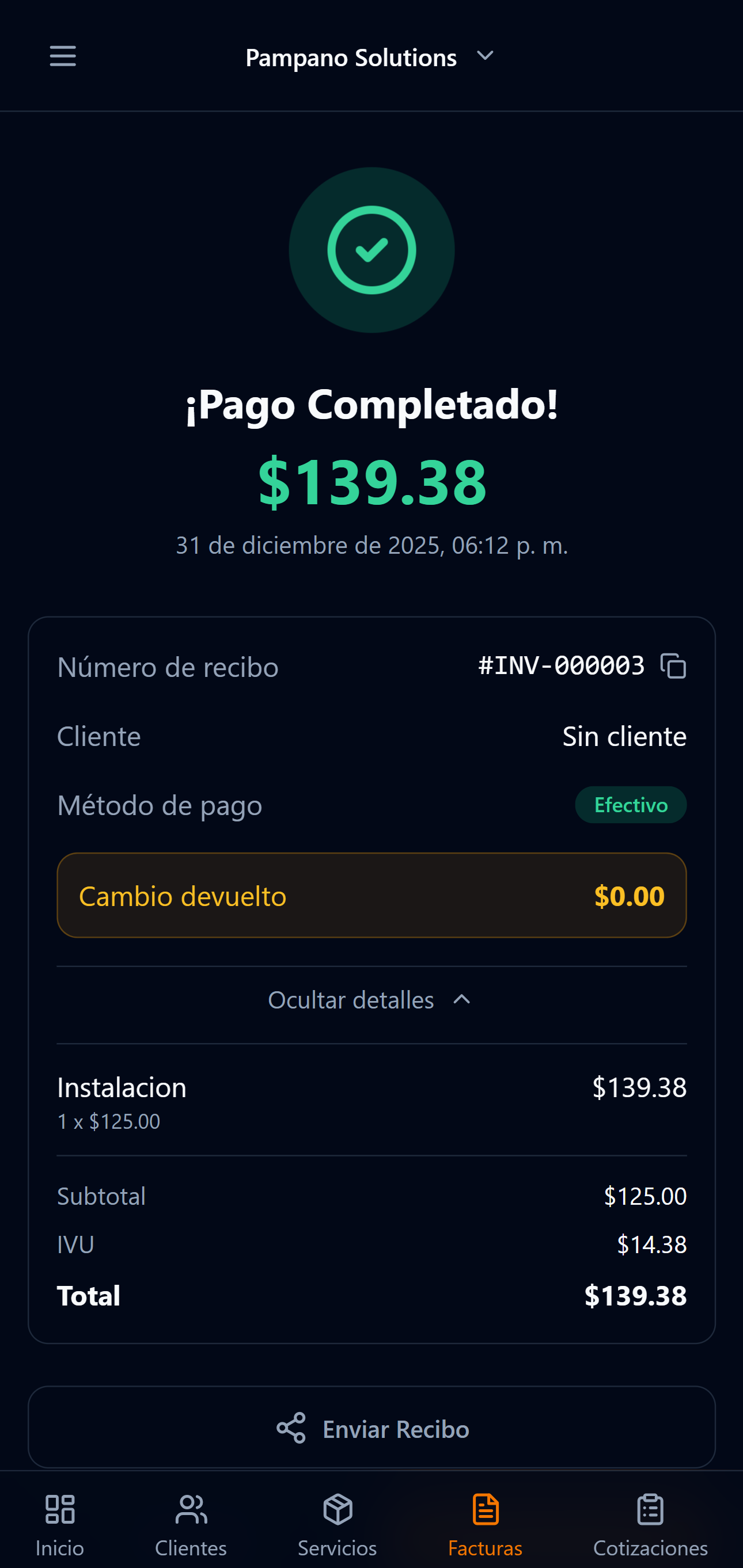Tap the green $139.38 amount display
The image size is (743, 1568).
click(371, 484)
